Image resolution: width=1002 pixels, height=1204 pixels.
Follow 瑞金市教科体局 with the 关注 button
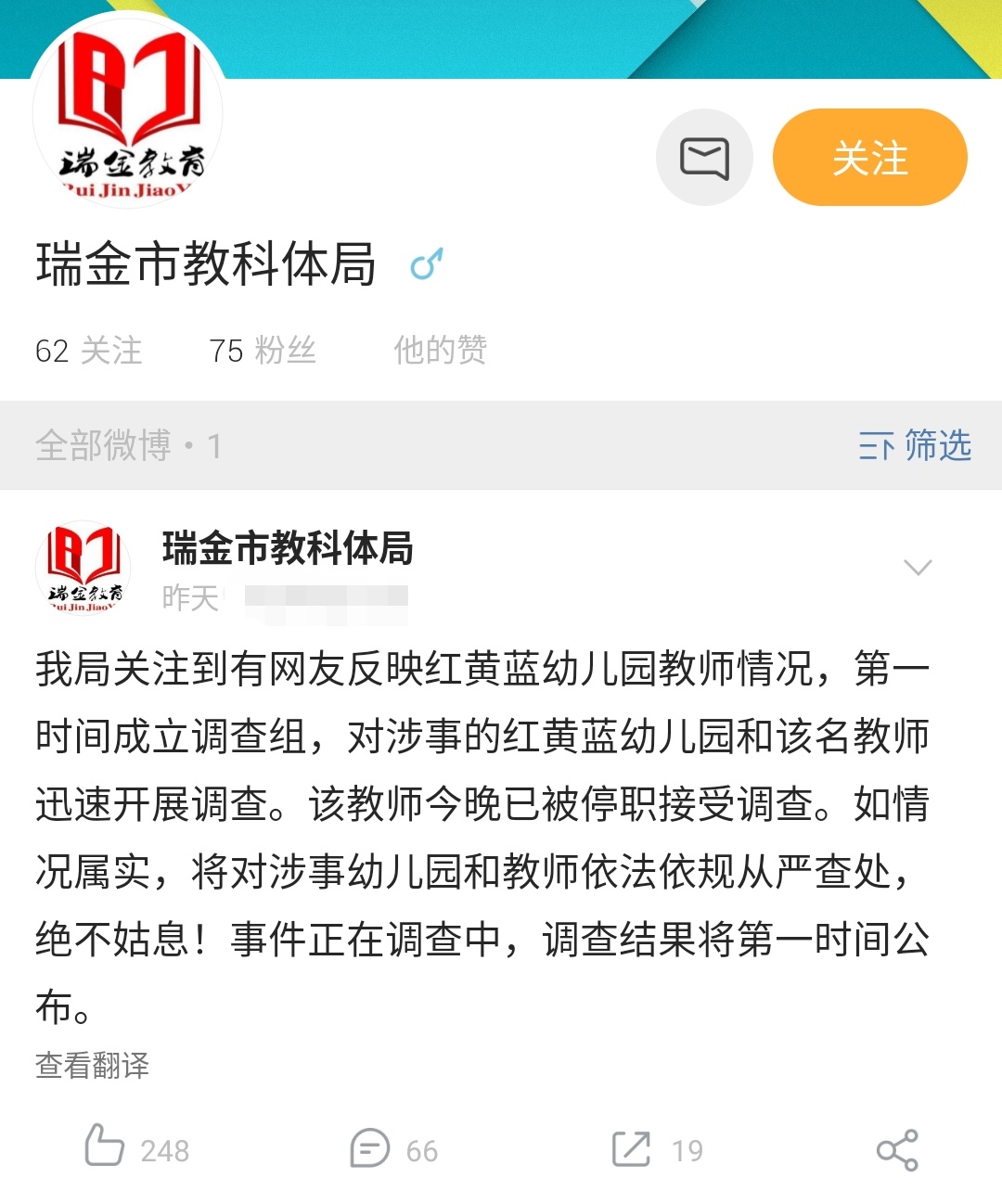click(869, 158)
